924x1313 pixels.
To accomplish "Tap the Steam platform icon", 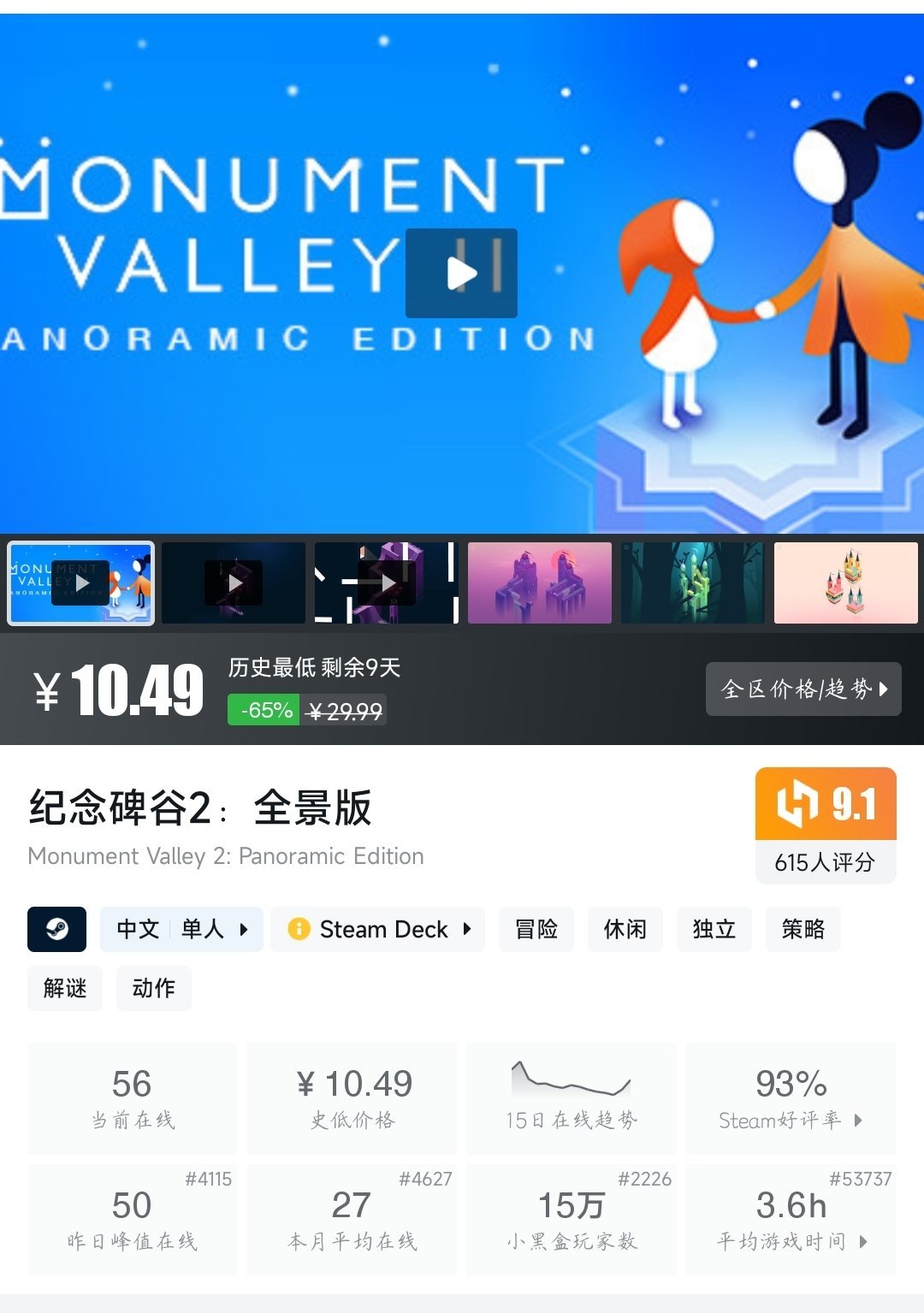I will pyautogui.click(x=57, y=929).
